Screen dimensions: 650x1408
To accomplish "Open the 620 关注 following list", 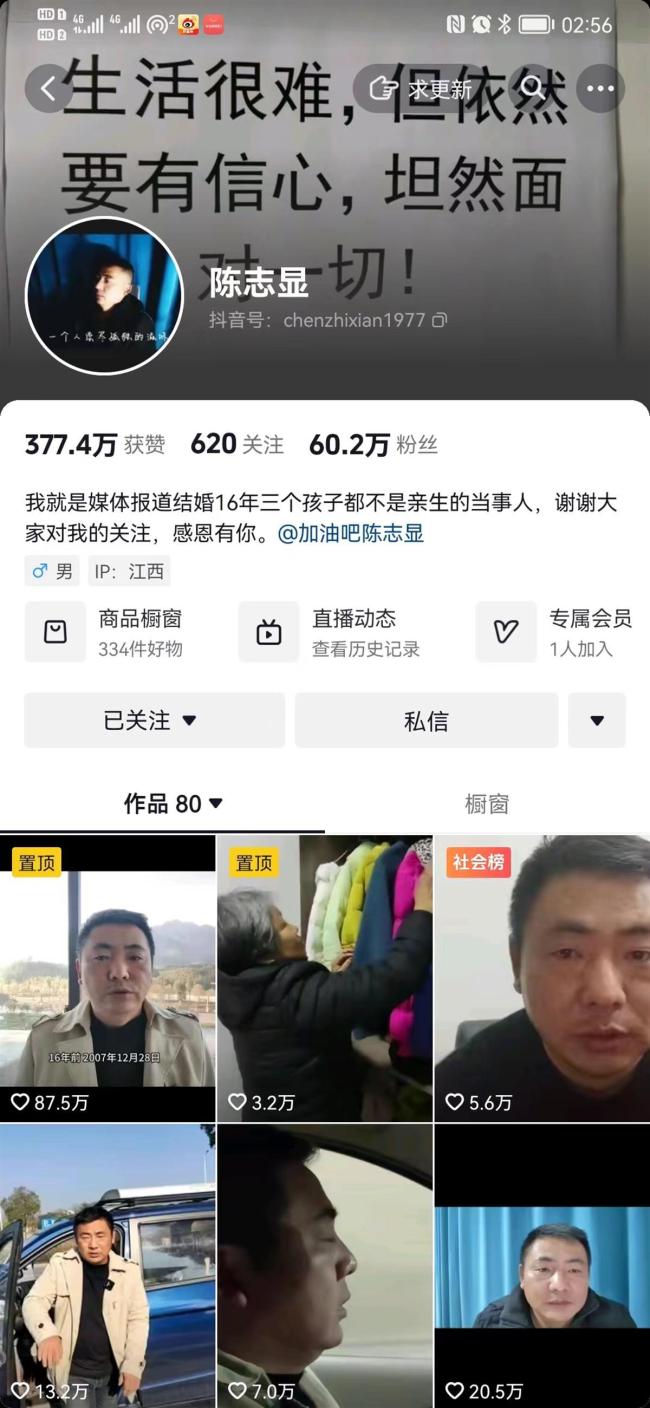I will 237,445.
